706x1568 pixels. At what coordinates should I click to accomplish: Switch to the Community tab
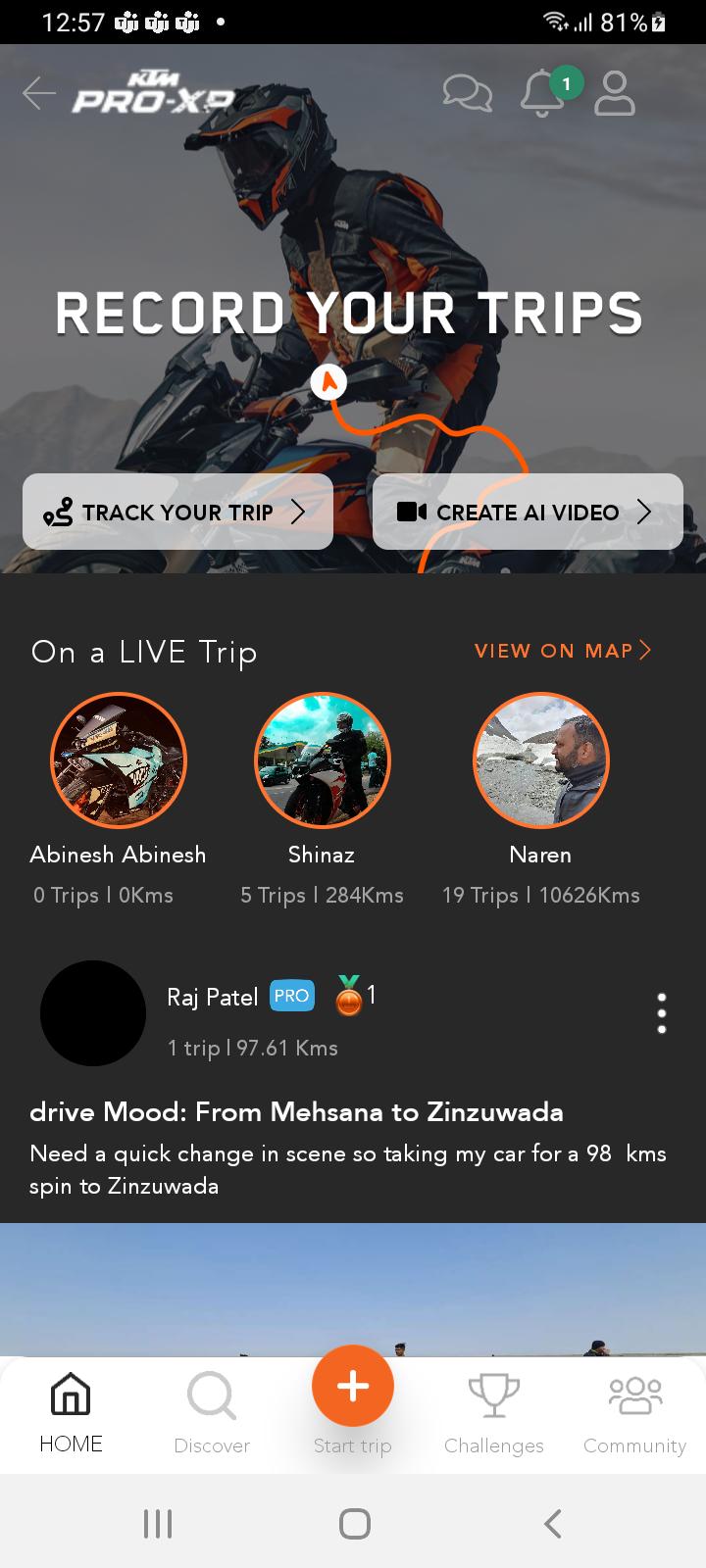pos(634,1411)
